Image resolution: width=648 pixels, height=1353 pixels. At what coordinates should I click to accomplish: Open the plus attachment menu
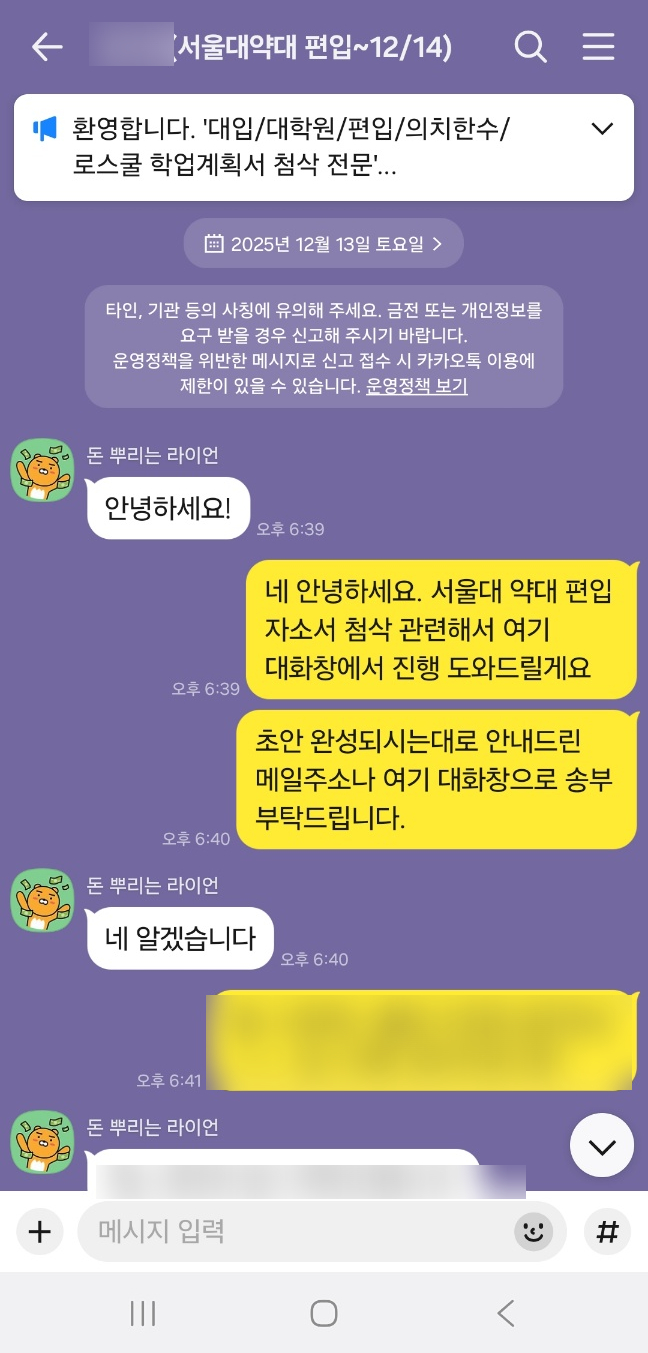click(39, 1231)
